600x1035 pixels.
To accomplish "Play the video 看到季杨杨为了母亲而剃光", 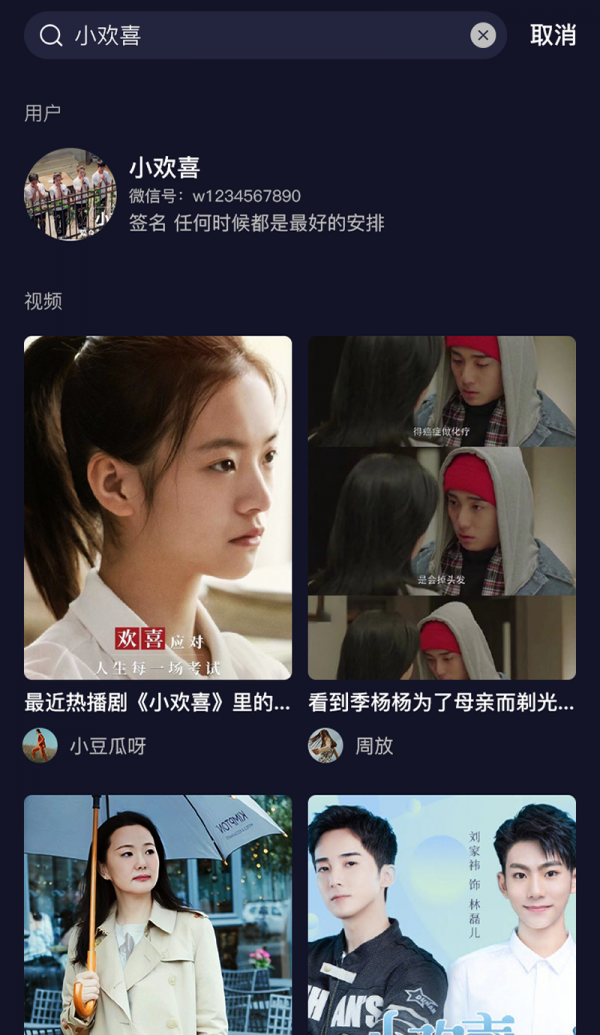I will click(442, 508).
